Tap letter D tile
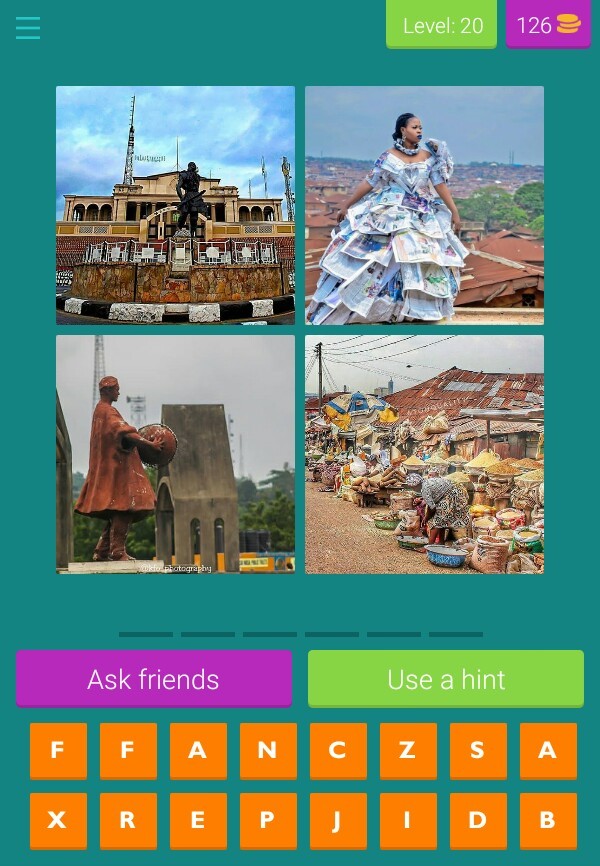The image size is (600, 866). click(477, 820)
